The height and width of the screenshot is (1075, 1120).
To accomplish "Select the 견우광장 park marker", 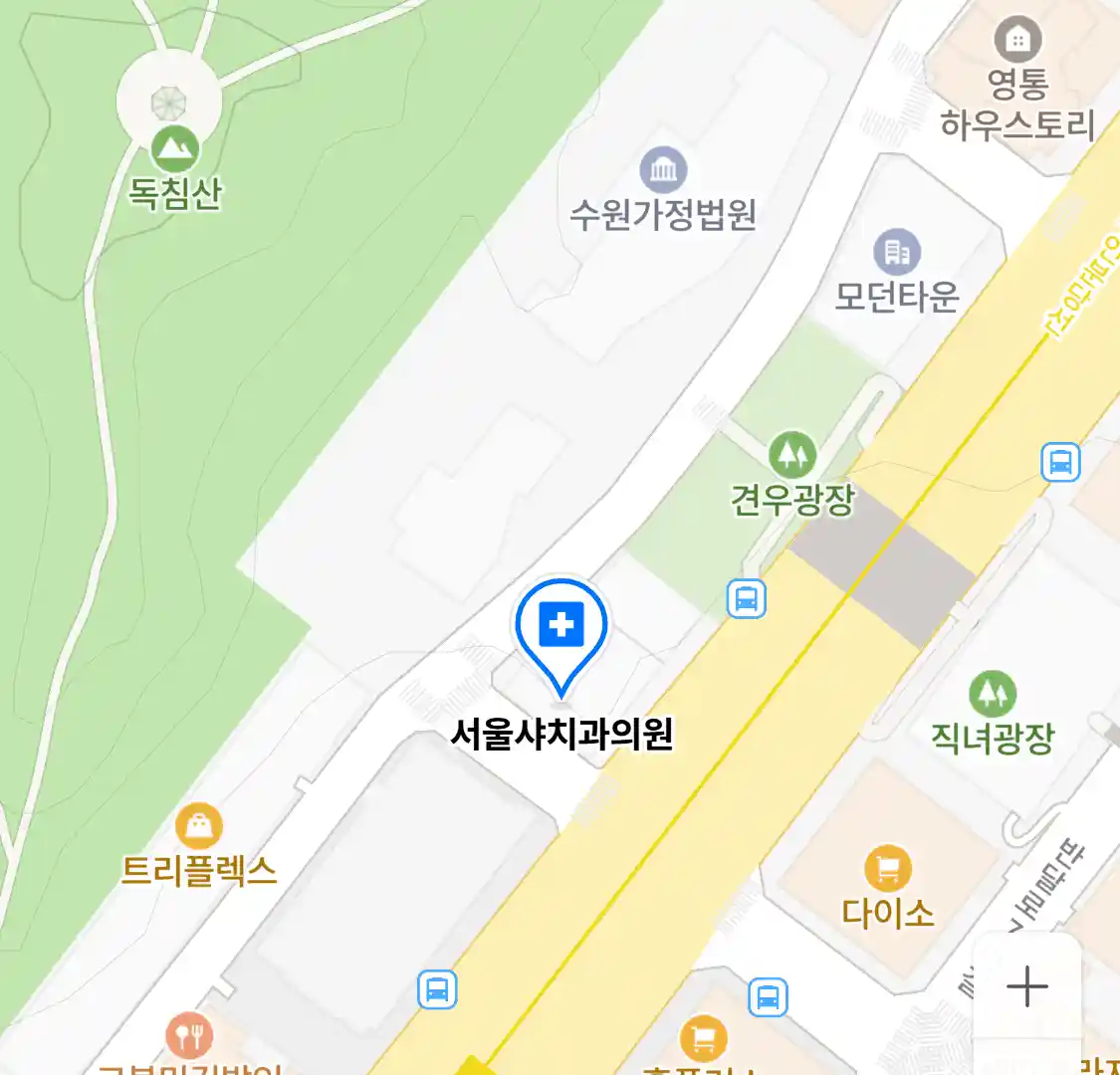I will pyautogui.click(x=792, y=456).
